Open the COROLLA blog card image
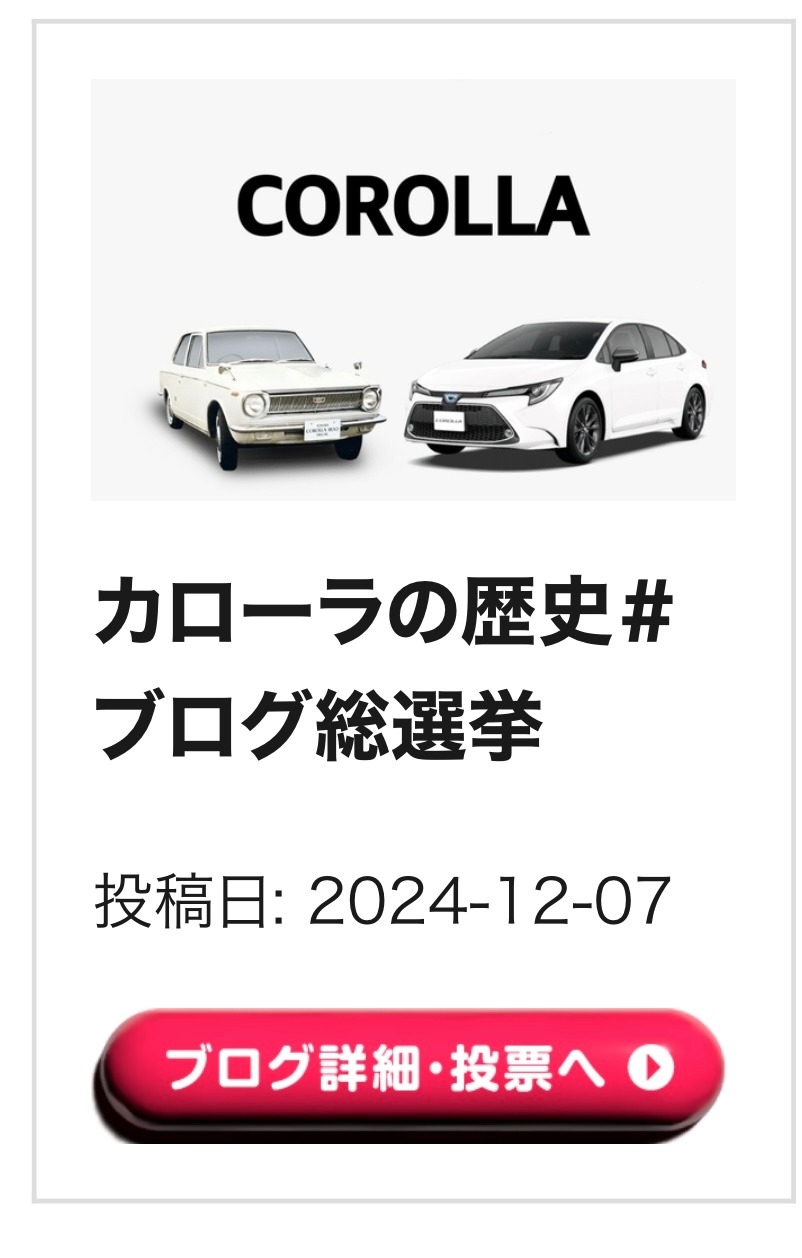The height and width of the screenshot is (1258, 802). coord(413,290)
